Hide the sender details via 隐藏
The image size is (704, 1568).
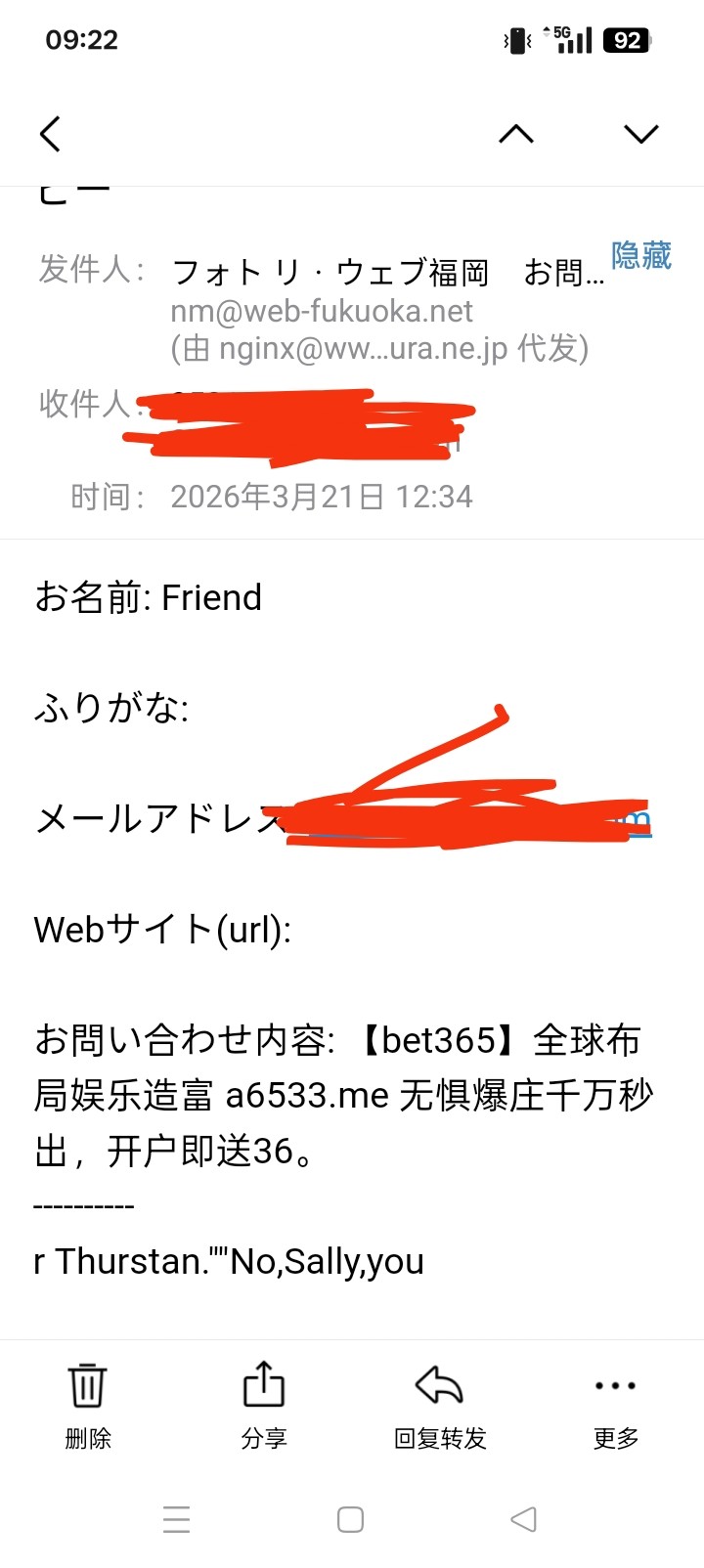pyautogui.click(x=641, y=256)
